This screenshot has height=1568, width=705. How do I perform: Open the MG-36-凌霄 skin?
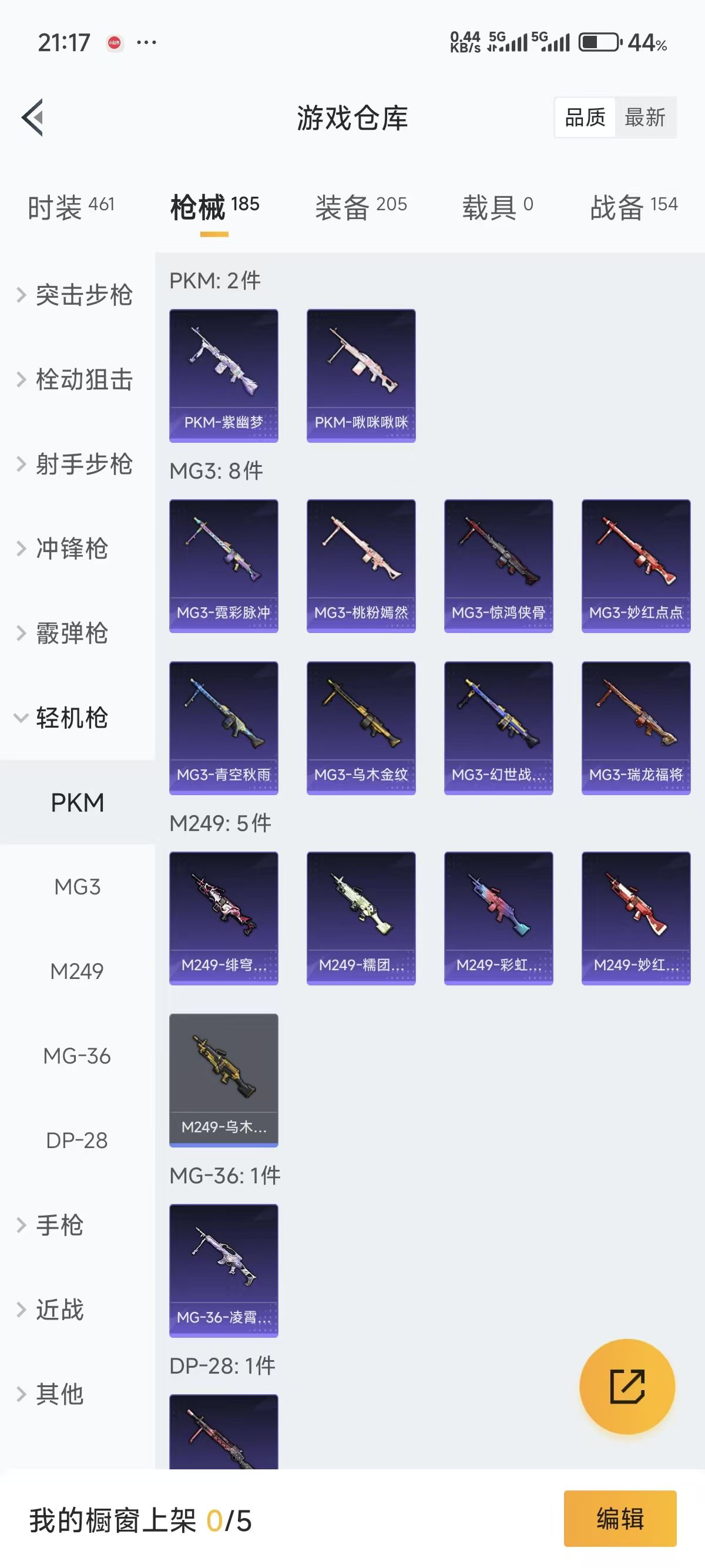click(x=223, y=1270)
